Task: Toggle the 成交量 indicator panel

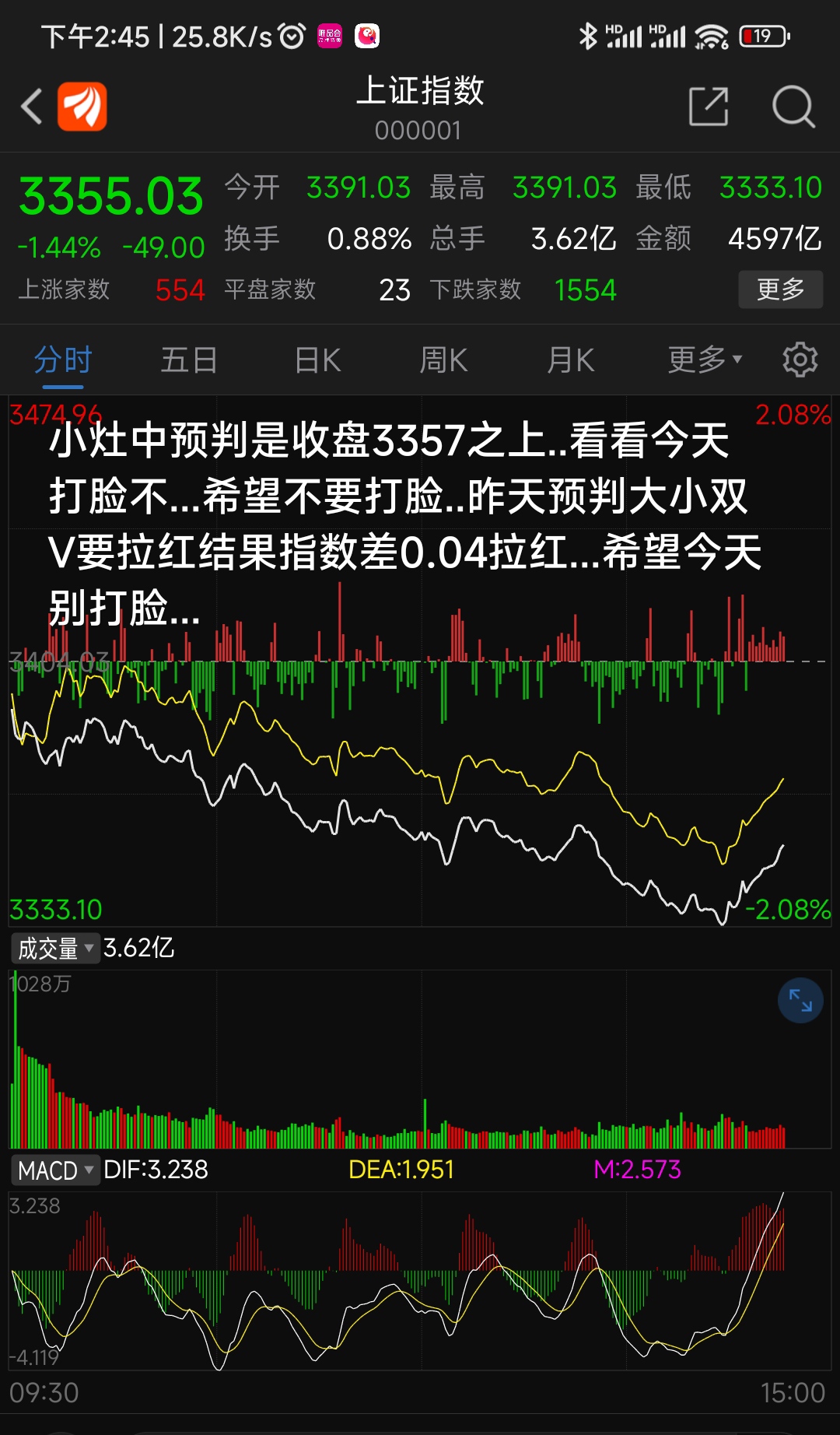Action: tap(47, 948)
